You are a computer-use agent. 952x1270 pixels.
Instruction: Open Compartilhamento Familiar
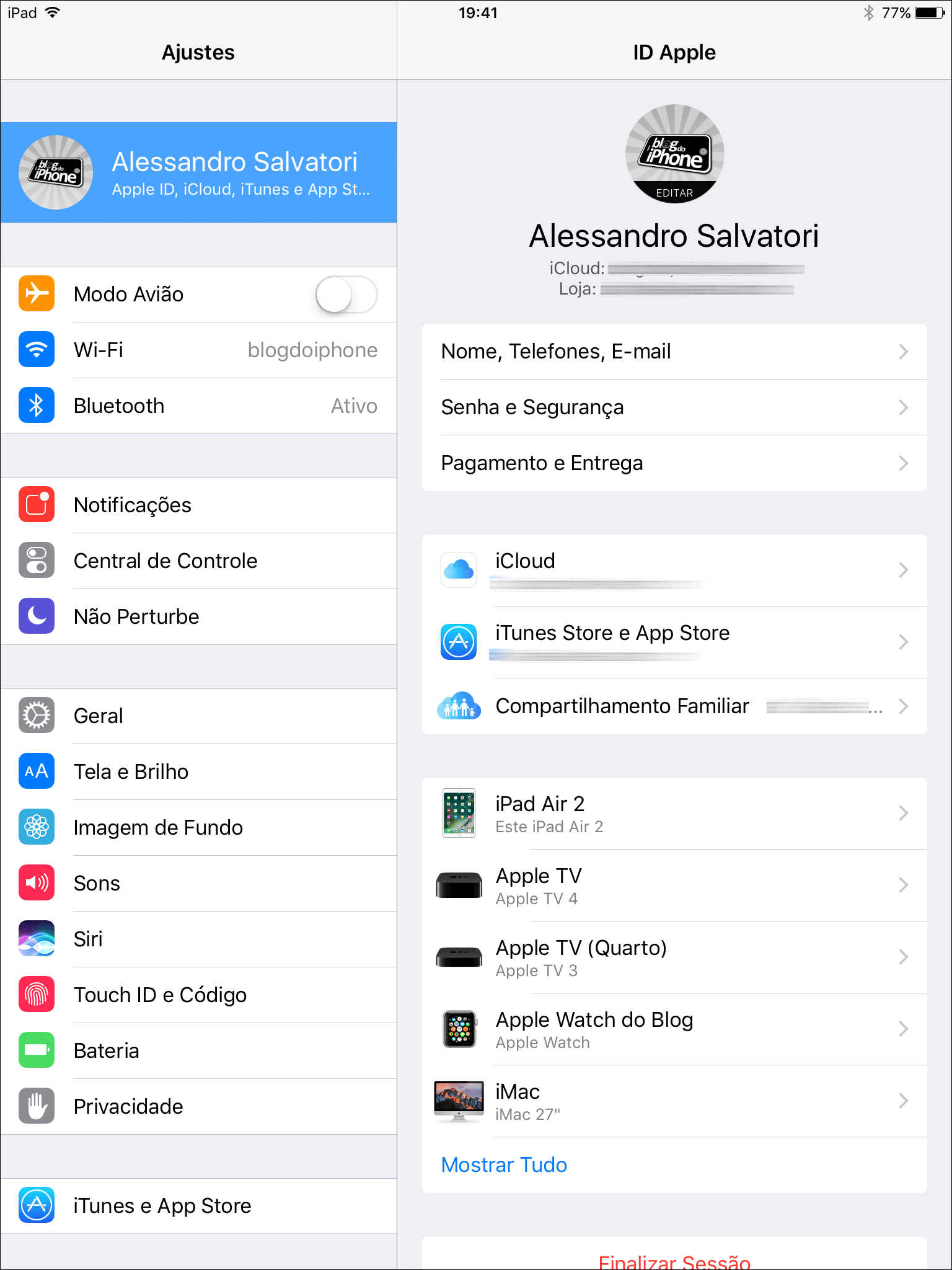tap(674, 706)
